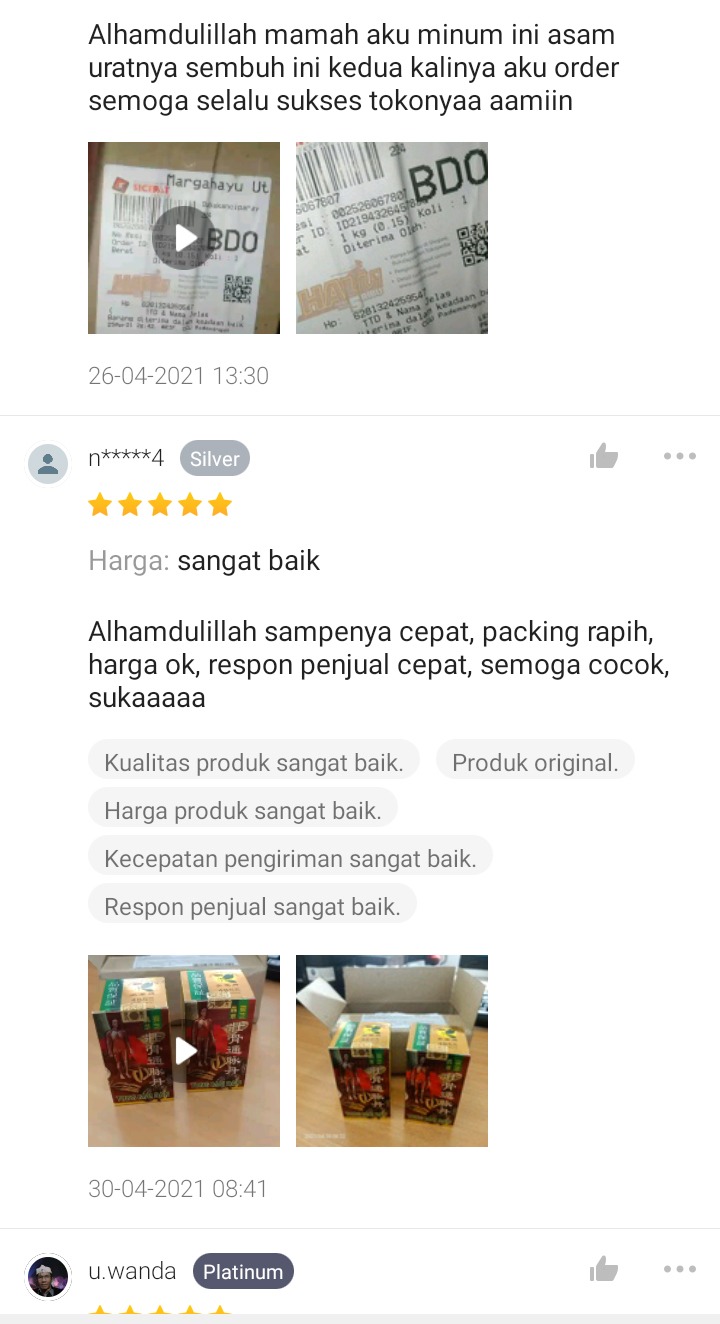Open the BDO shipping label photo
This screenshot has width=720, height=1324.
click(391, 237)
